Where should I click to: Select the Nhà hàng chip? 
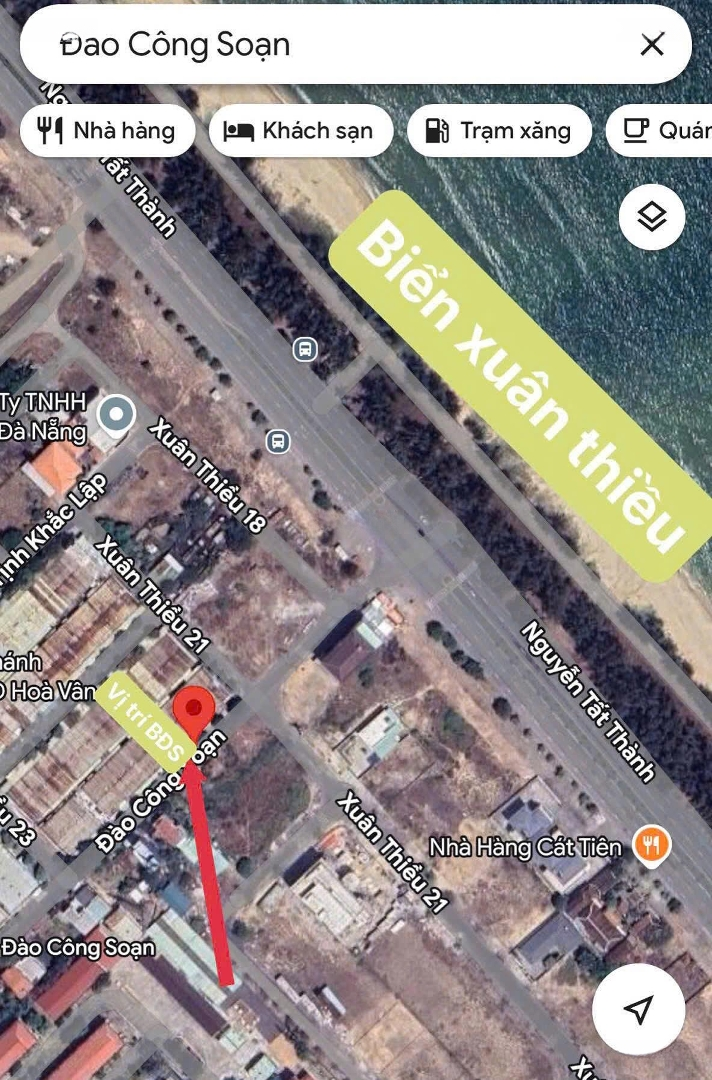point(108,131)
